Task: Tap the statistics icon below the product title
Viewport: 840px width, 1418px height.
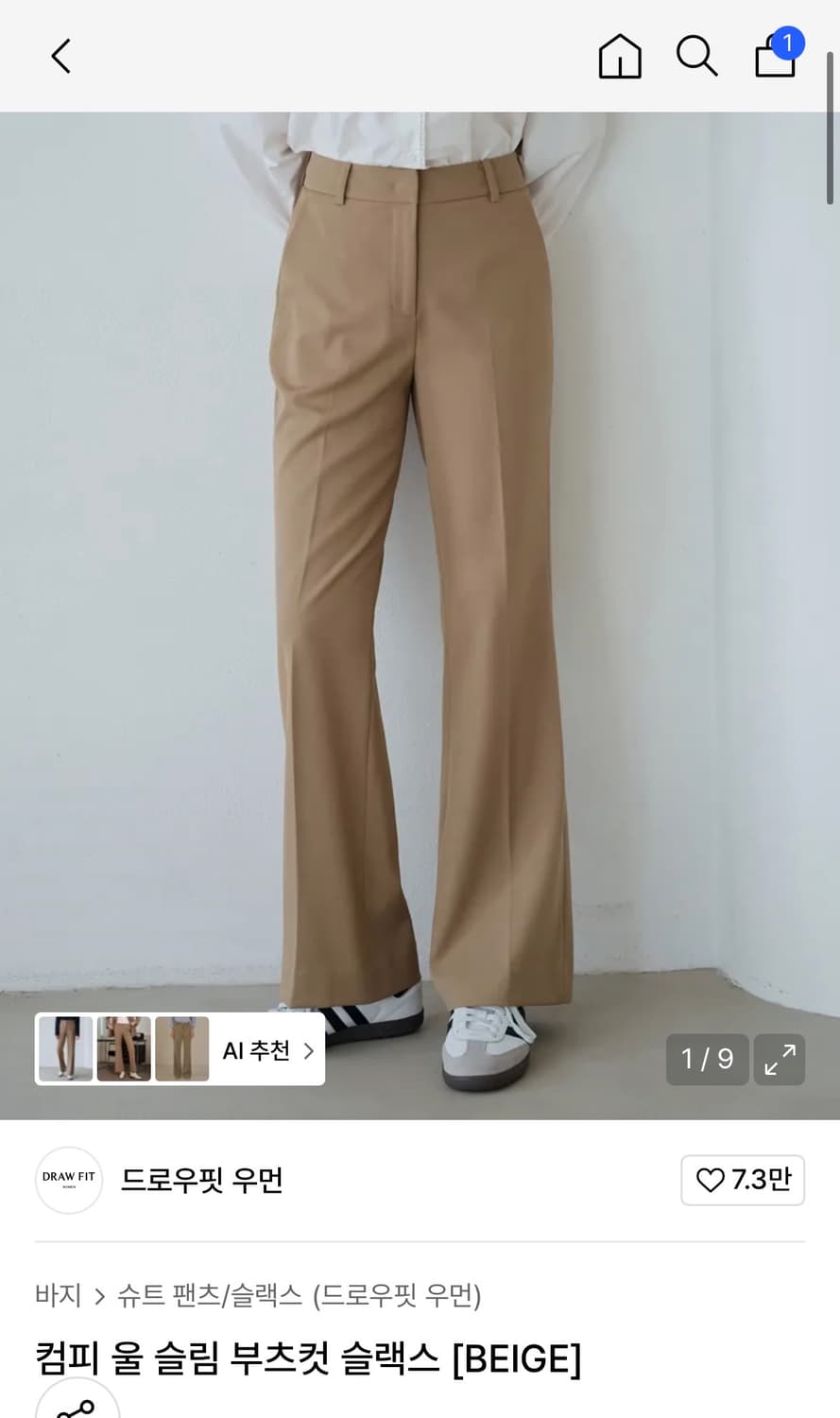Action: [x=77, y=1409]
